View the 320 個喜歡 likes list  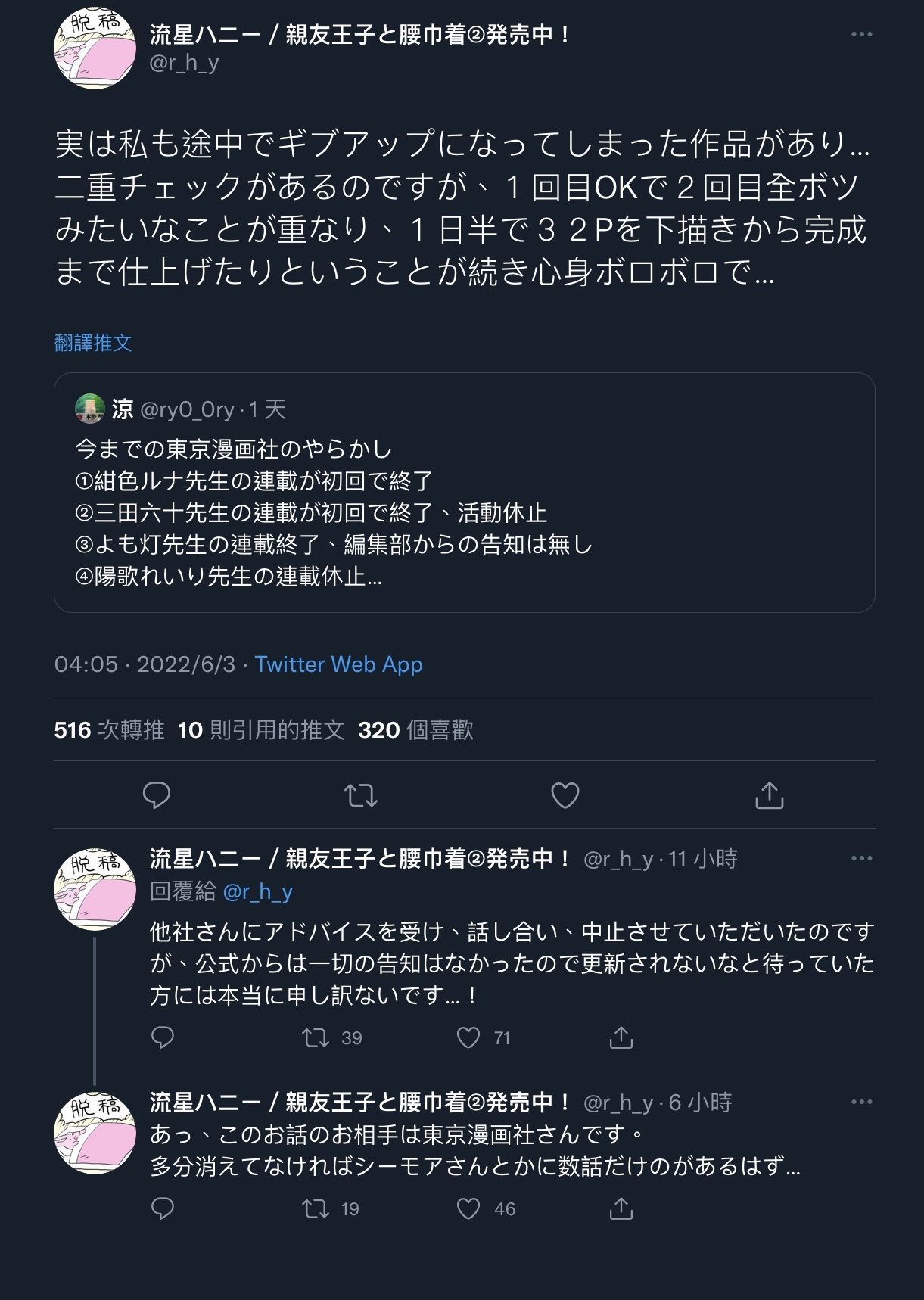click(415, 730)
